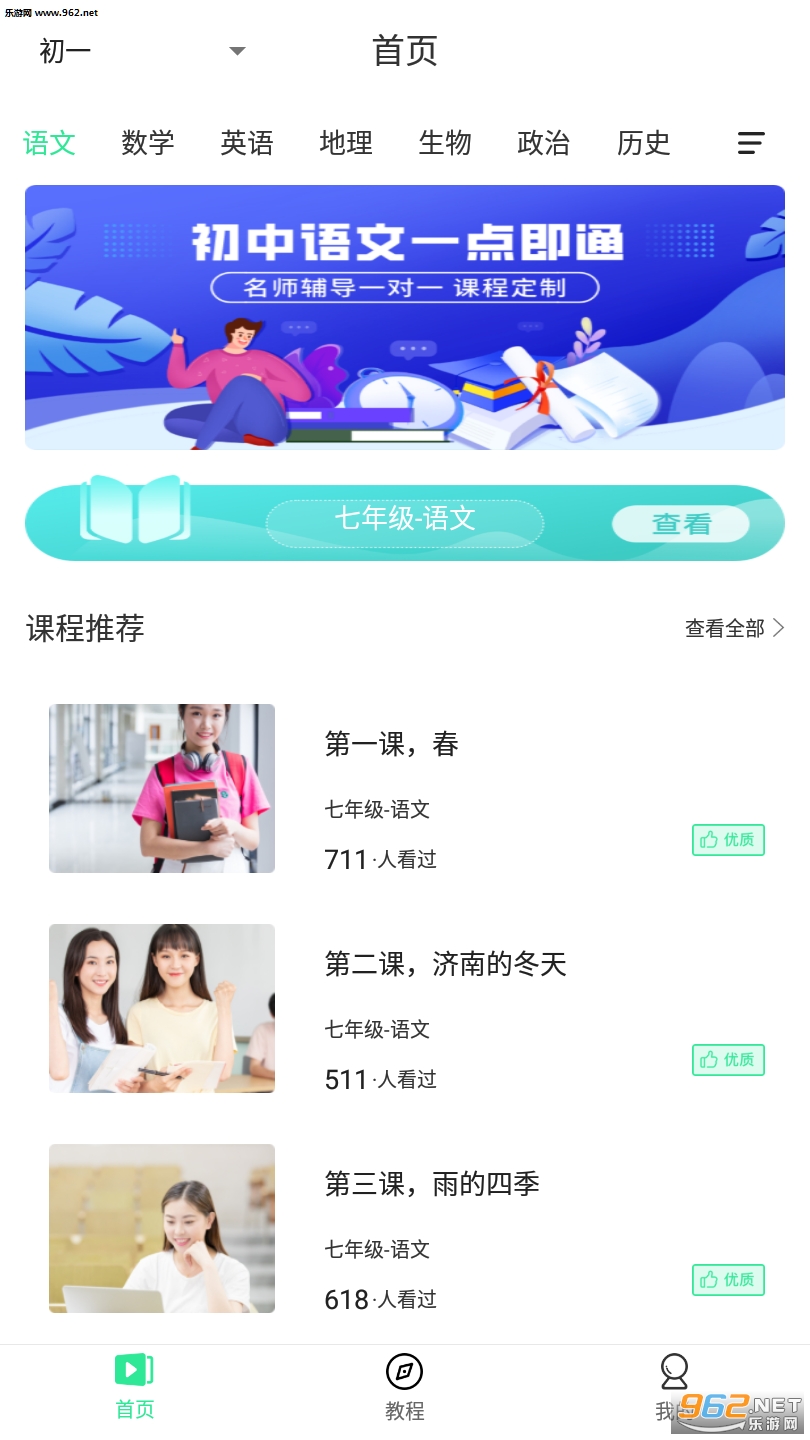The width and height of the screenshot is (810, 1440).
Task: Go to the 首页 bottom tab
Action: click(135, 1386)
